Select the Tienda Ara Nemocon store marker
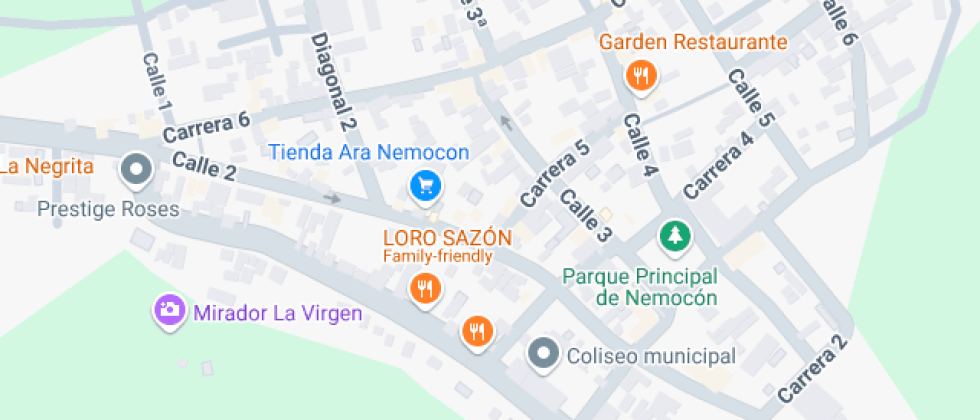 [x=426, y=186]
